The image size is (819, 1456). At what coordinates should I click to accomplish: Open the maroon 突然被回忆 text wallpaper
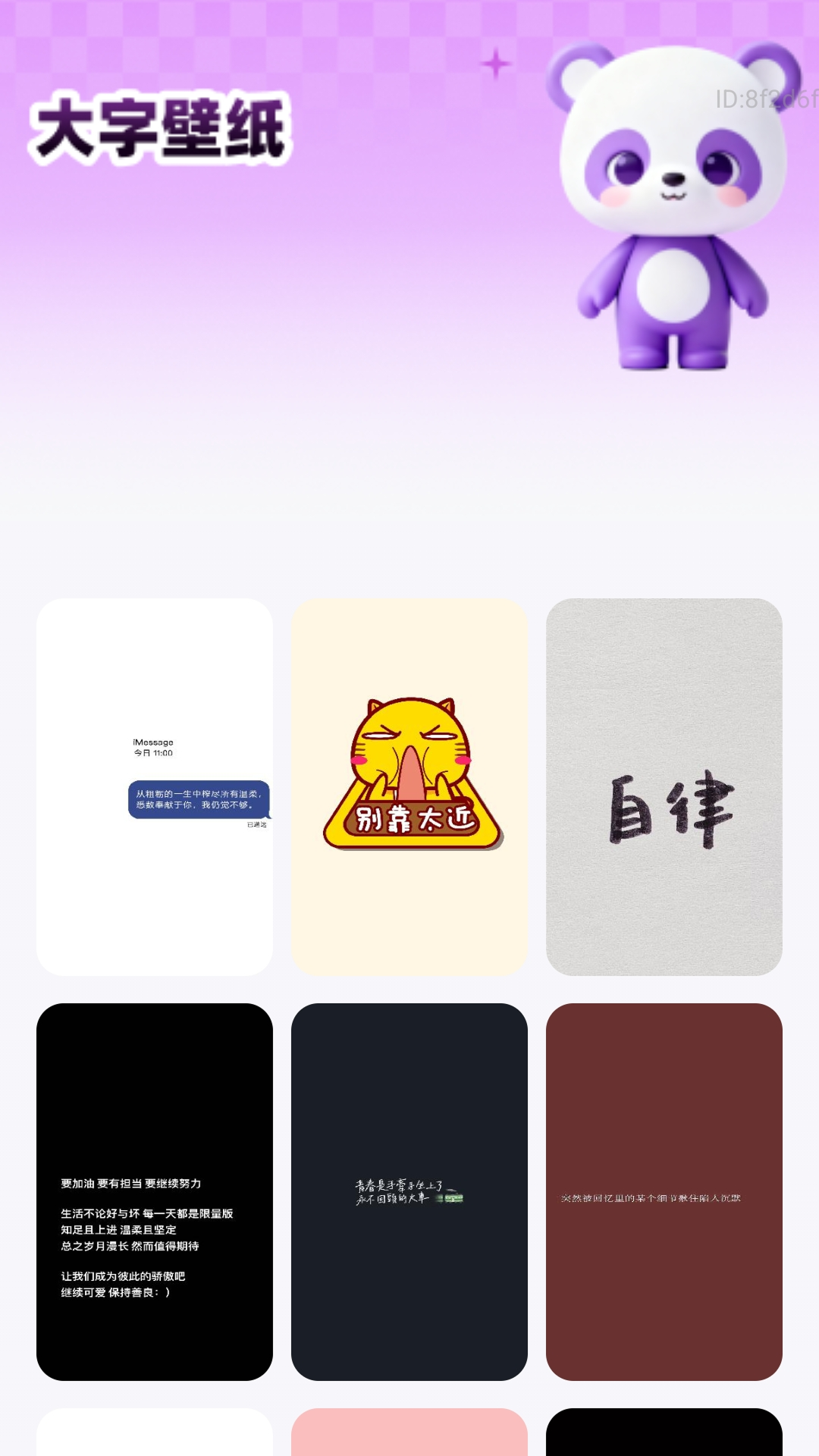pyautogui.click(x=664, y=1191)
